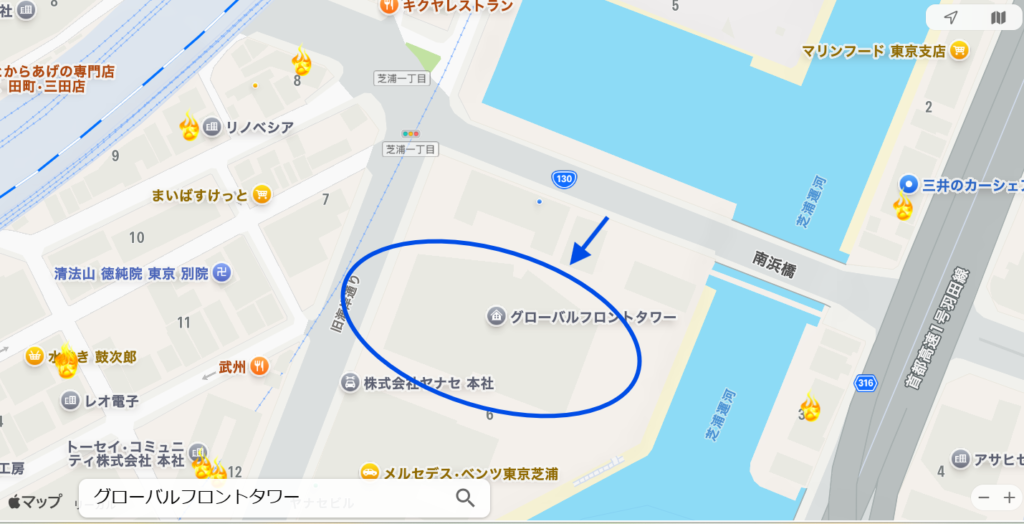Open the まいばすけっと store marker

262,194
